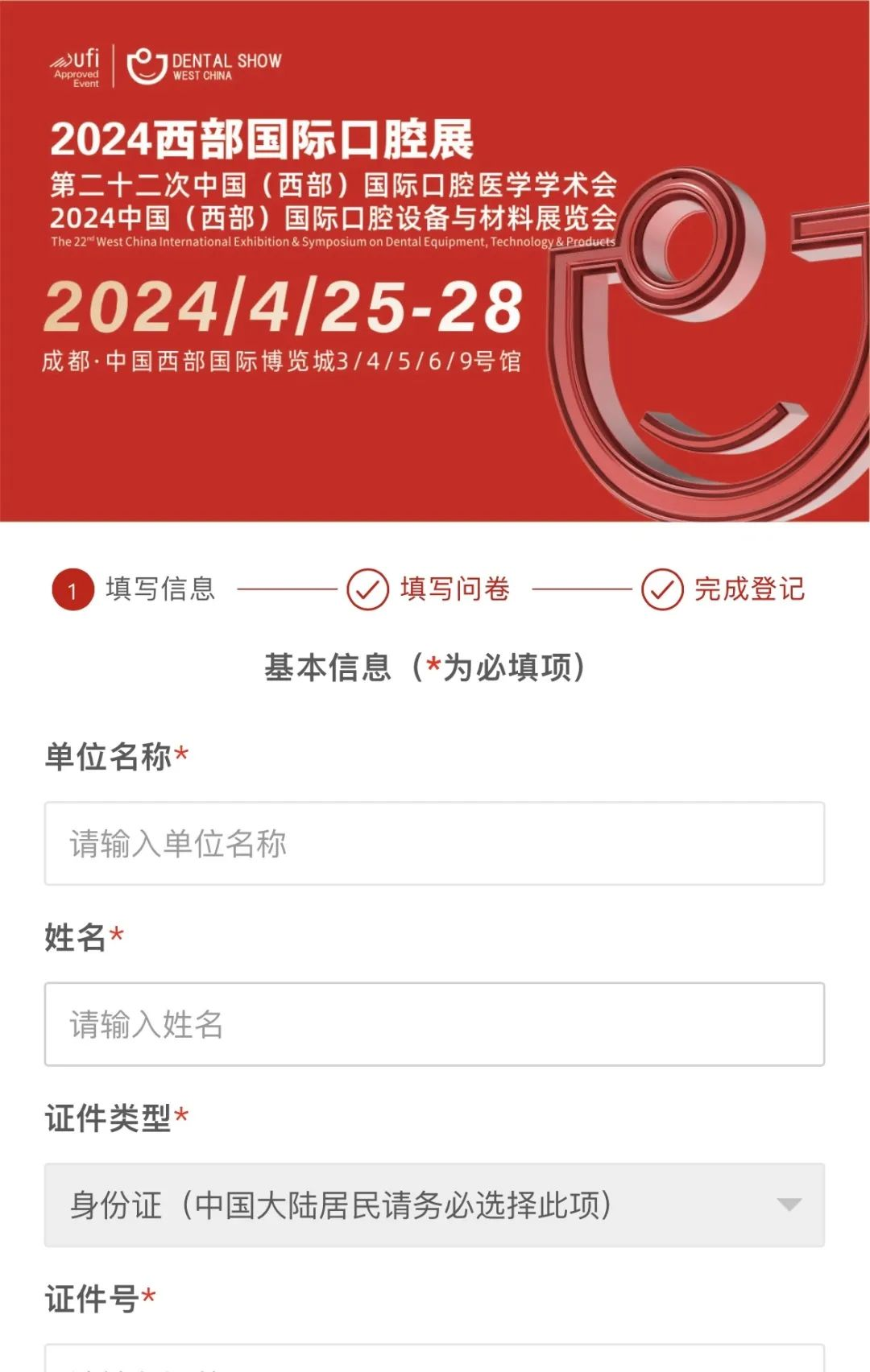Expand the 证件类型 dropdown

[434, 1205]
